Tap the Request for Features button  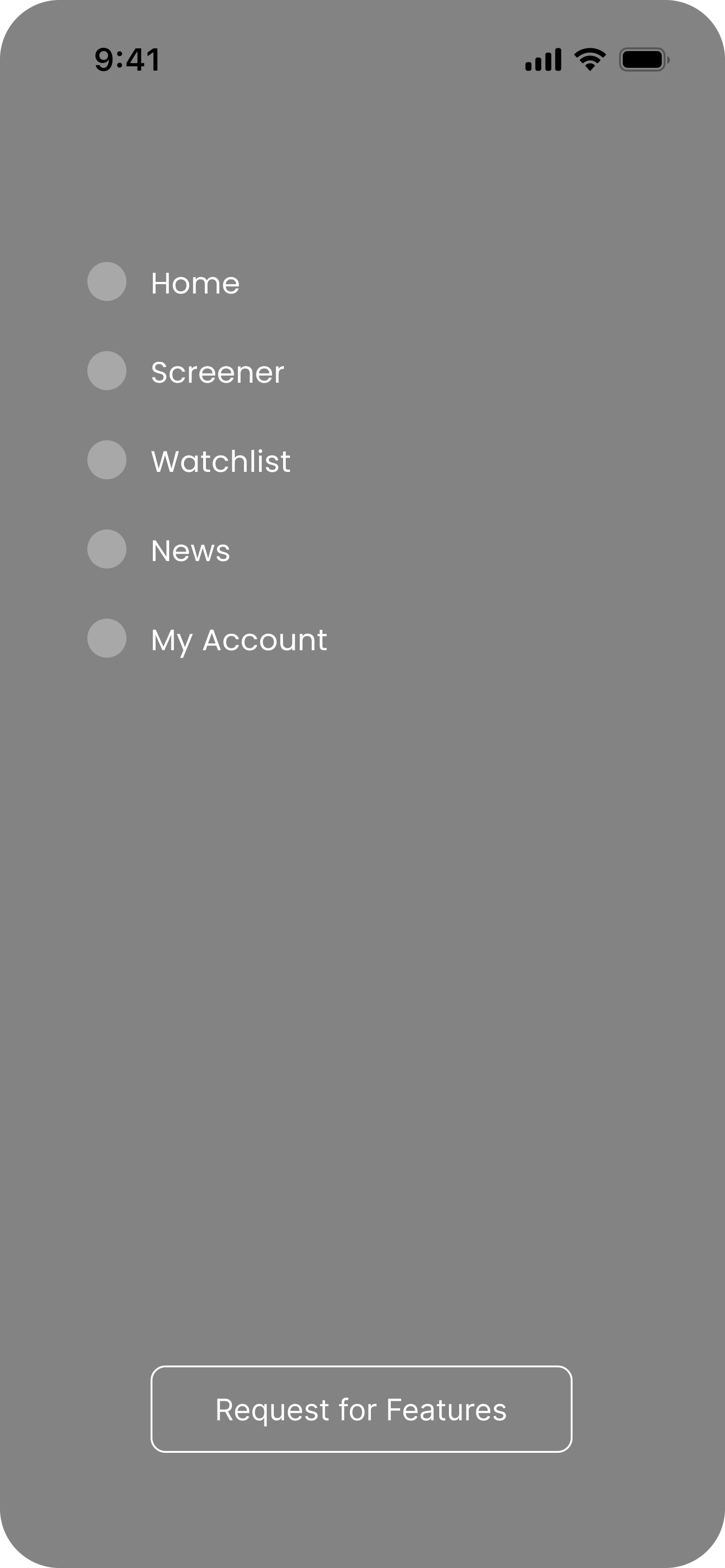pos(361,1409)
